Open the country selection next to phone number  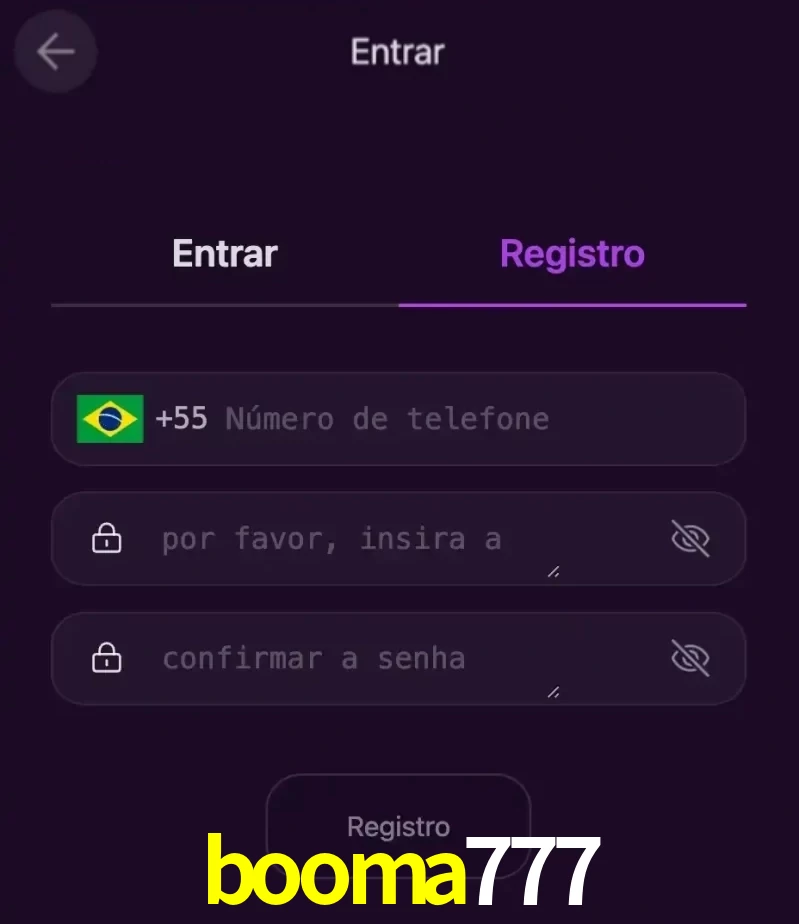pyautogui.click(x=109, y=419)
